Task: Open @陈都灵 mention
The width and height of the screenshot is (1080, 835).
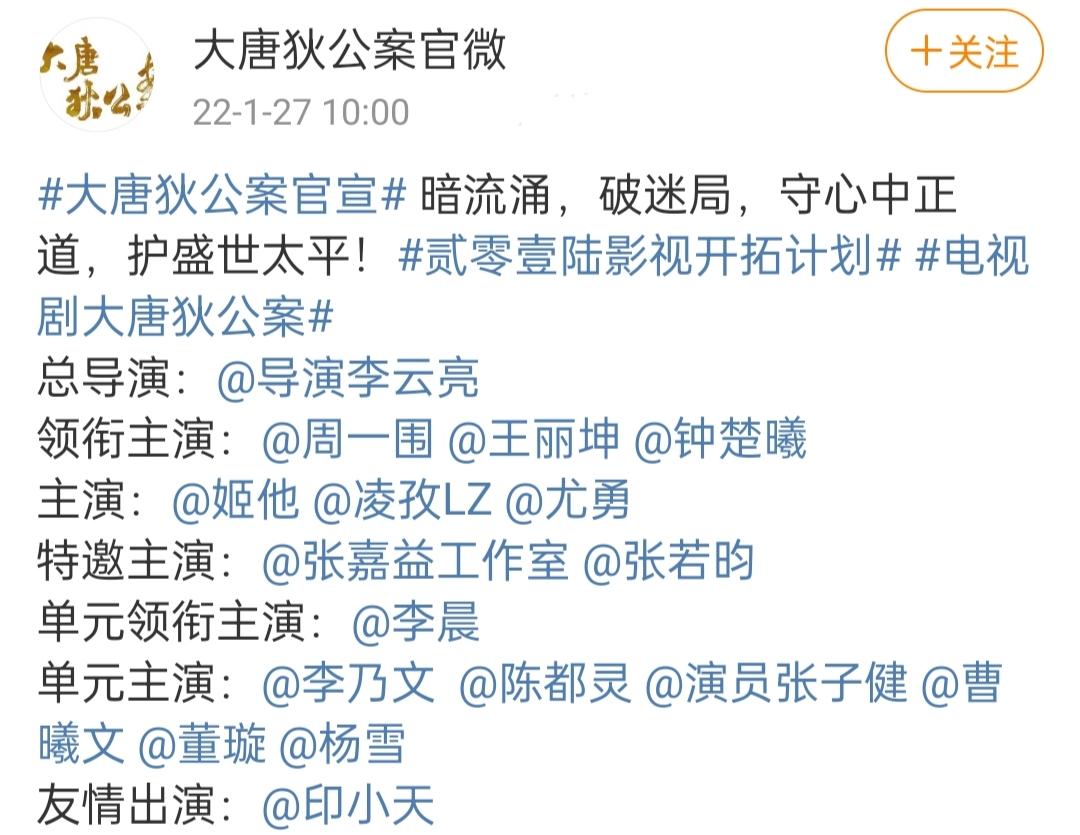Action: [x=545, y=684]
